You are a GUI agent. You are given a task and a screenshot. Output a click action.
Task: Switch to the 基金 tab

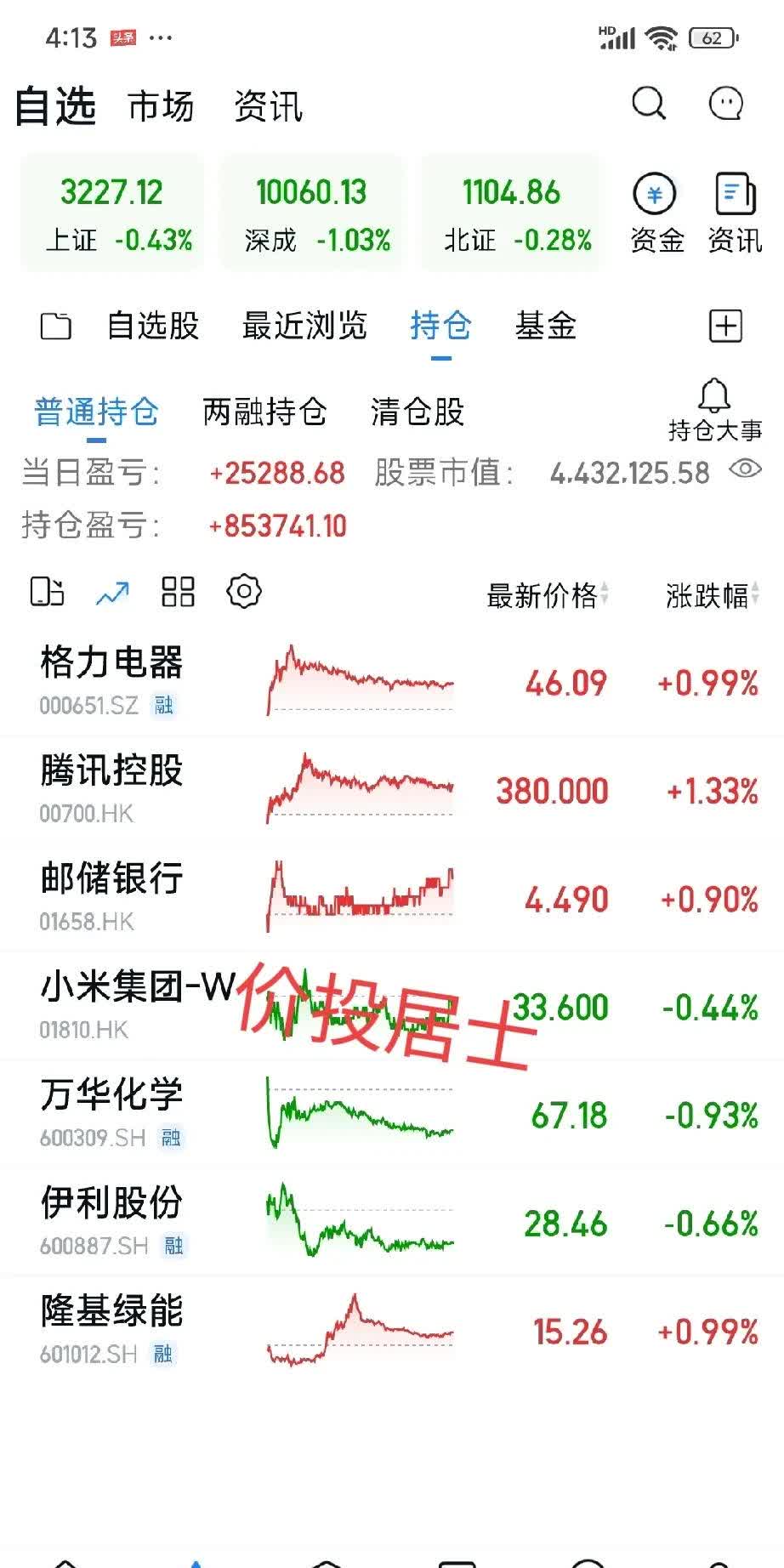click(x=545, y=326)
